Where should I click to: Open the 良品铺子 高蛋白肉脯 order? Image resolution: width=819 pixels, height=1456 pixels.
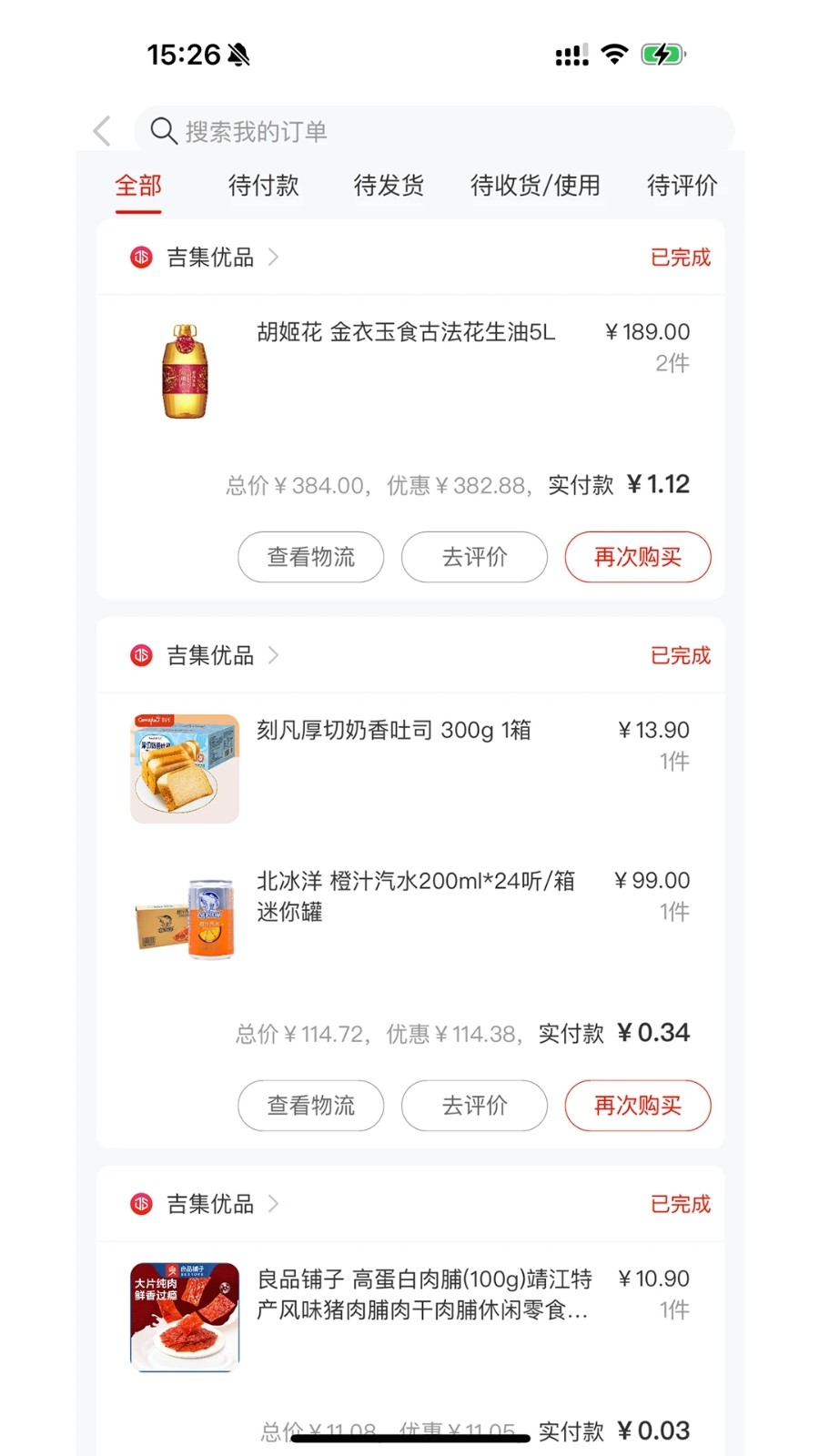(x=424, y=1295)
